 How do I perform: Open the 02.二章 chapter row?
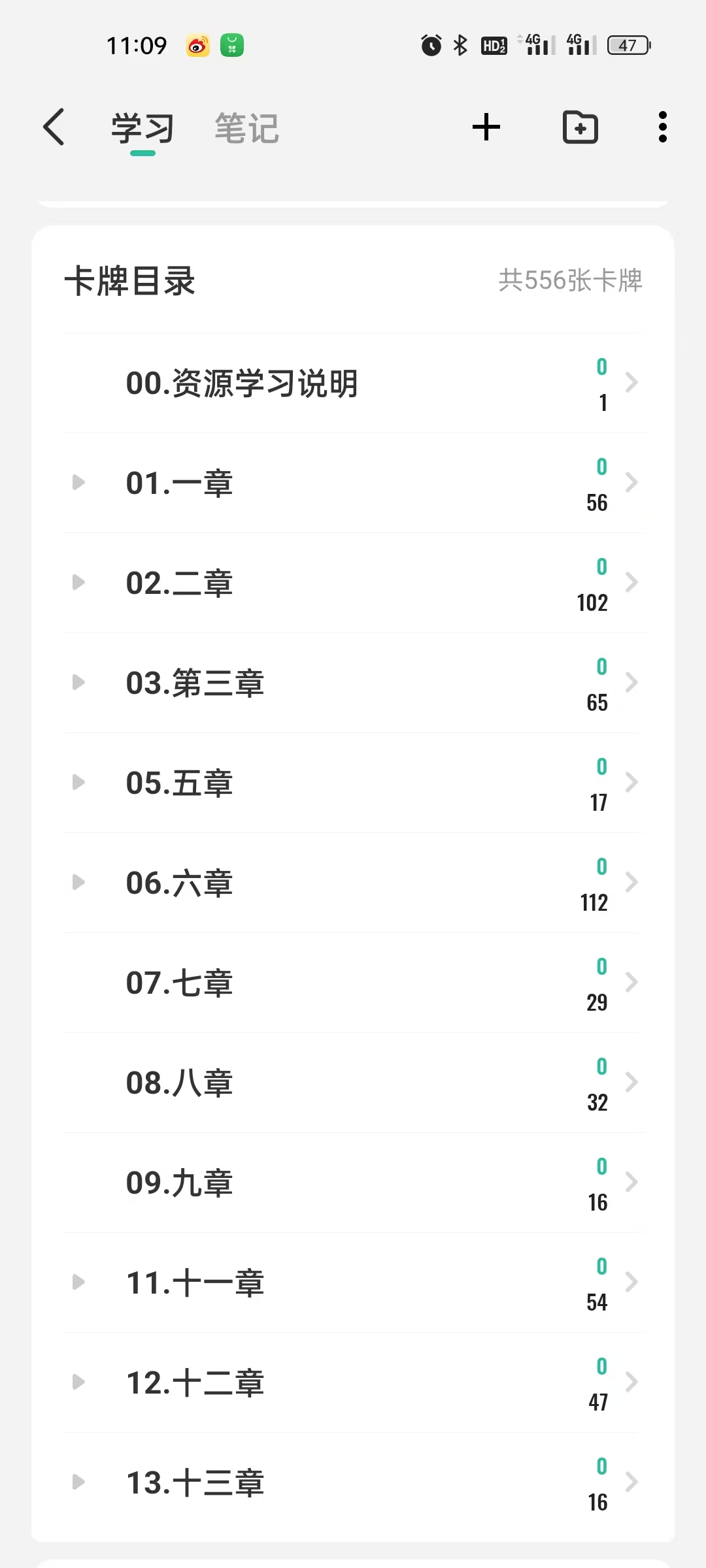[353, 583]
